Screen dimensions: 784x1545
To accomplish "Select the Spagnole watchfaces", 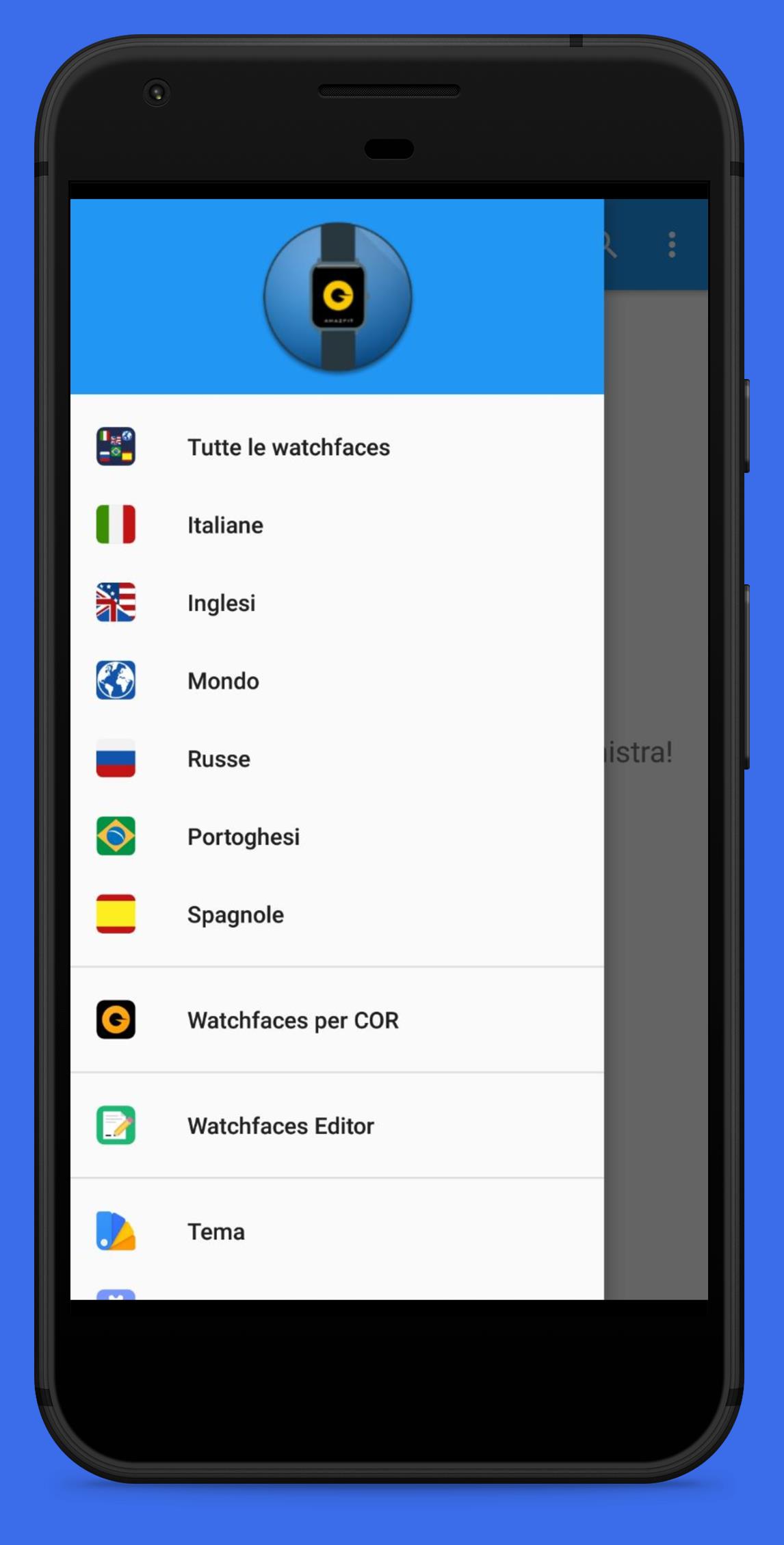I will [x=235, y=916].
